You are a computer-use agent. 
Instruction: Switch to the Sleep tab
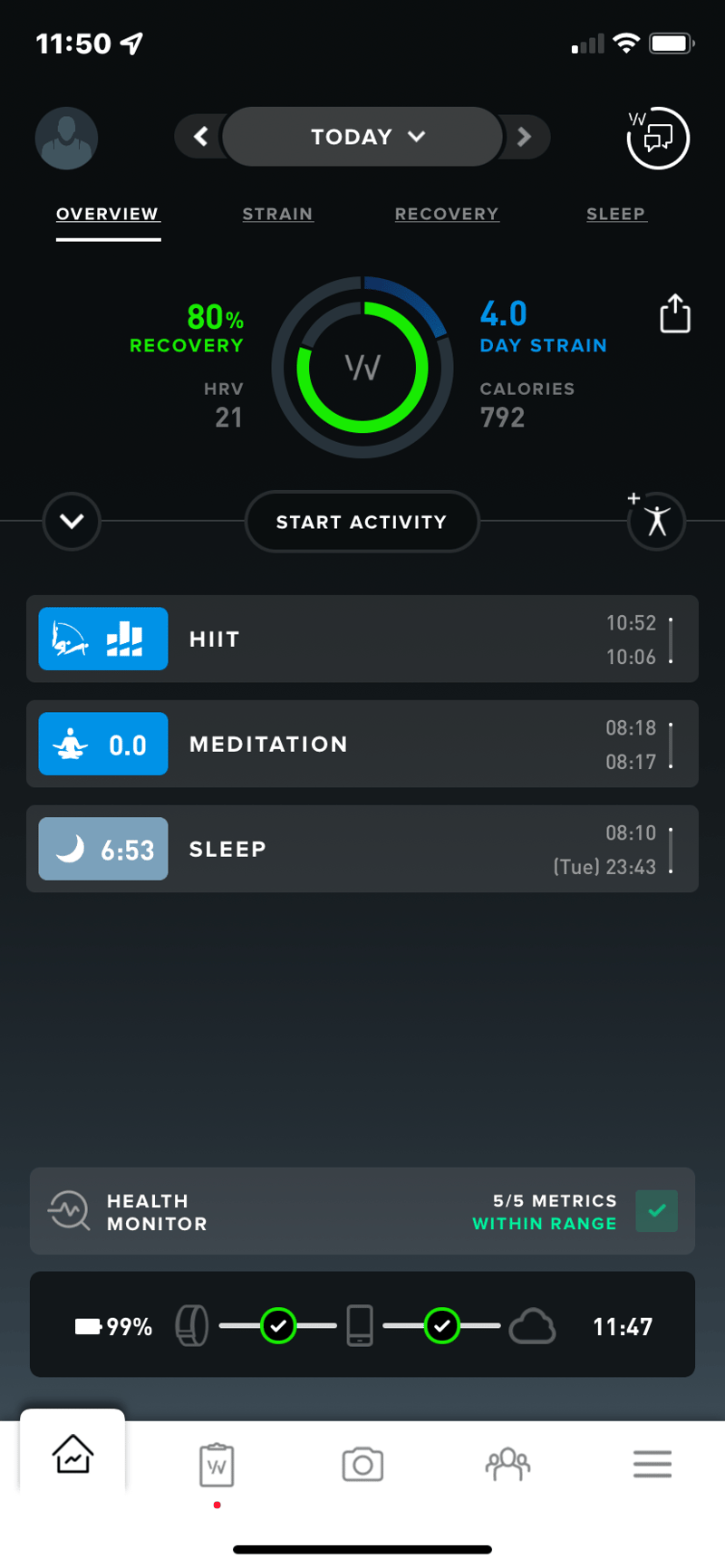(x=615, y=214)
